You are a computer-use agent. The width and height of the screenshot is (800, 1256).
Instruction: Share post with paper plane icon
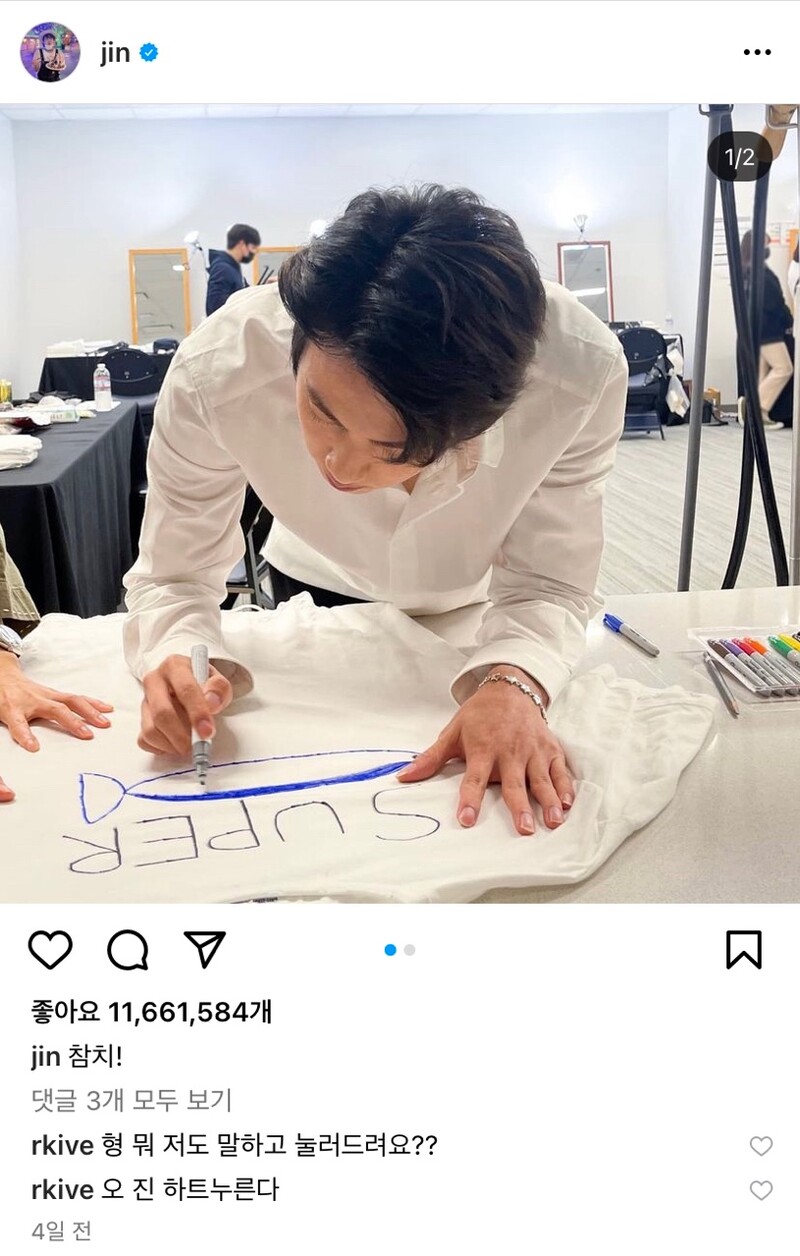[205, 949]
